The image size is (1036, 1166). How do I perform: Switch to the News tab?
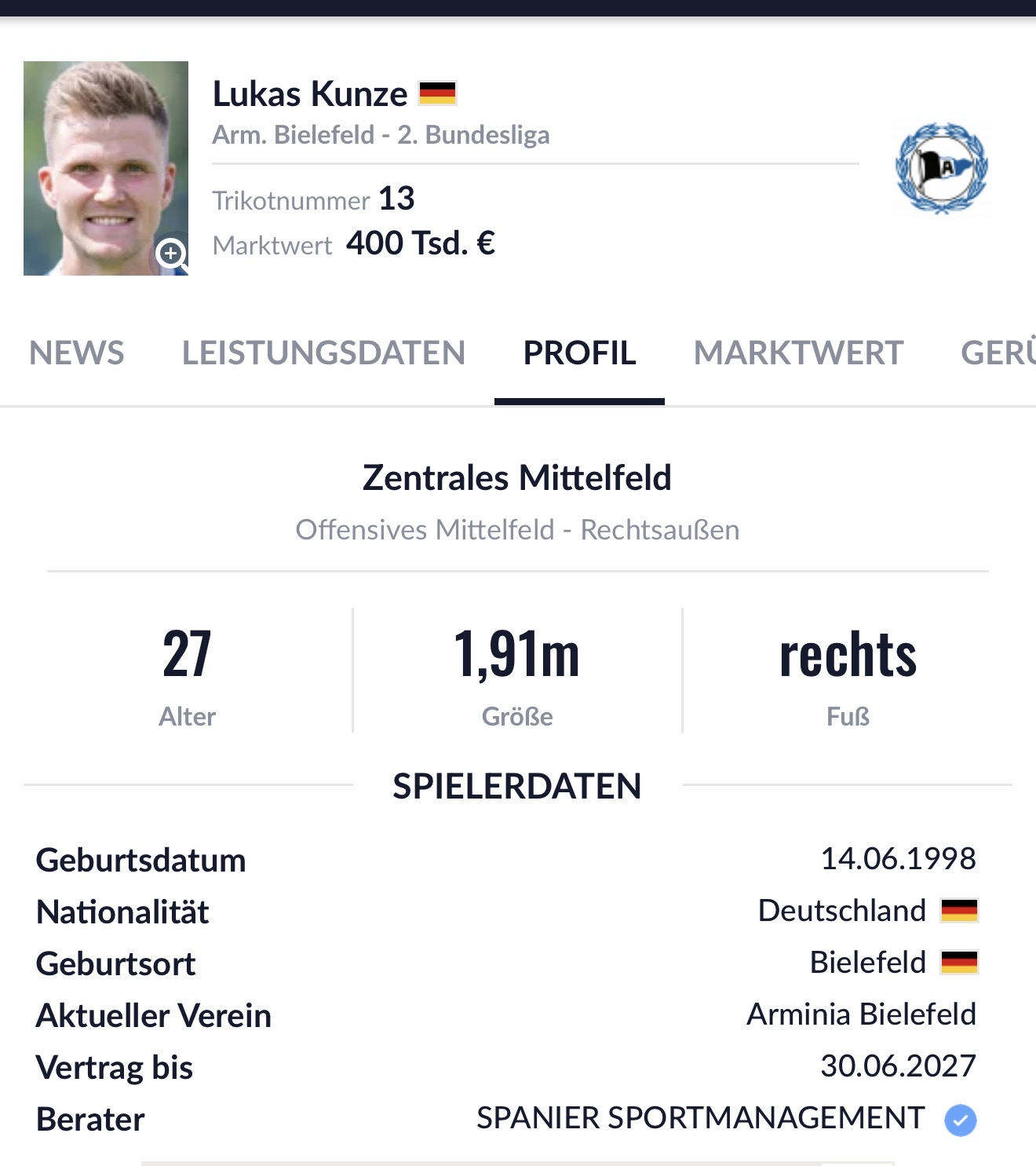(x=76, y=353)
